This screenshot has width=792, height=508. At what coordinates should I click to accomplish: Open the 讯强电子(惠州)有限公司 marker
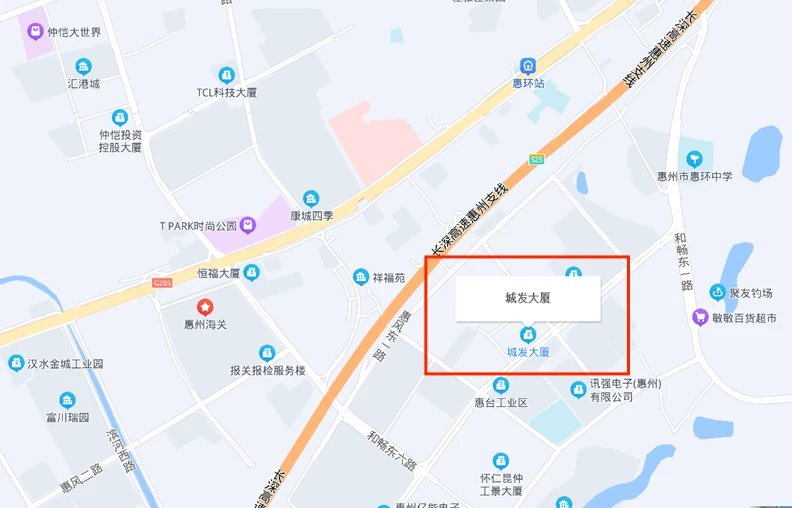pyautogui.click(x=577, y=389)
